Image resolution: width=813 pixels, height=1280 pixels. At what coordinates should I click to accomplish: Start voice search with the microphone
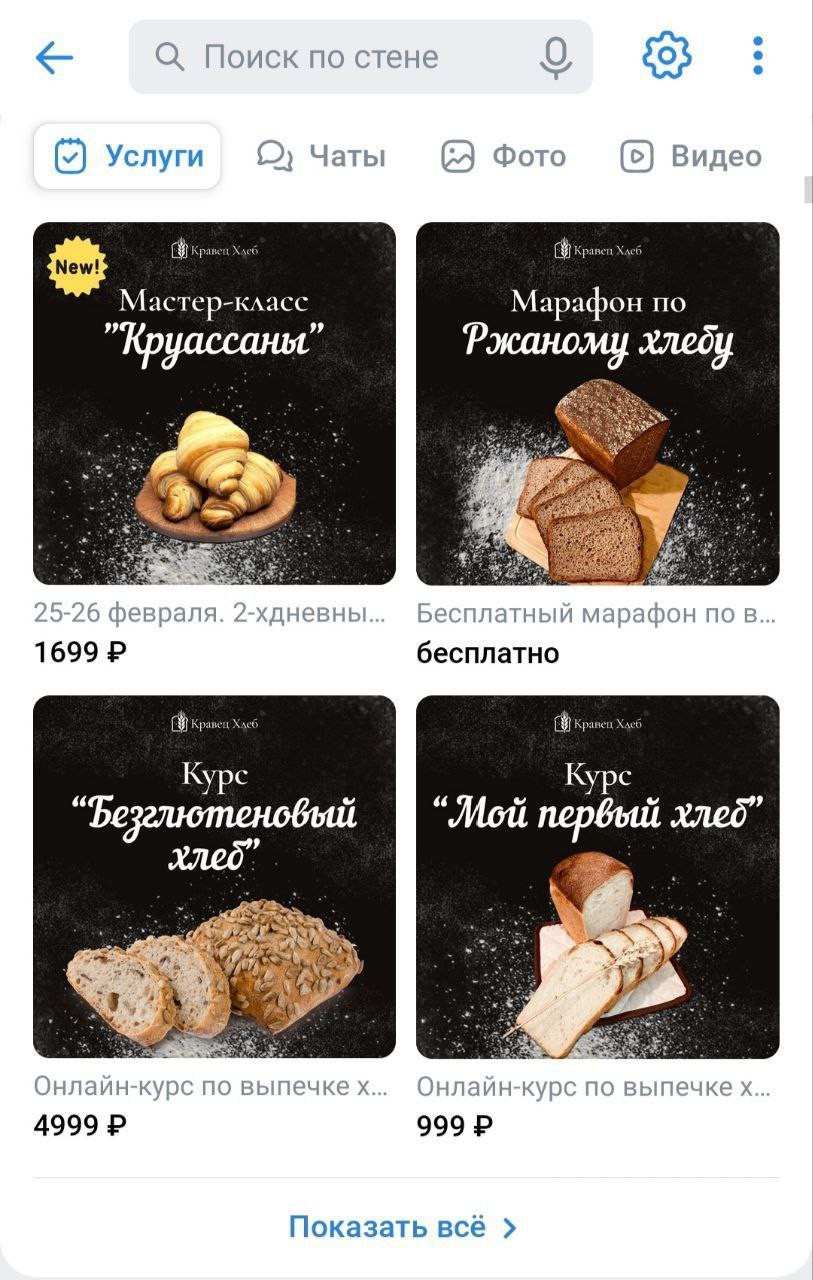(555, 57)
